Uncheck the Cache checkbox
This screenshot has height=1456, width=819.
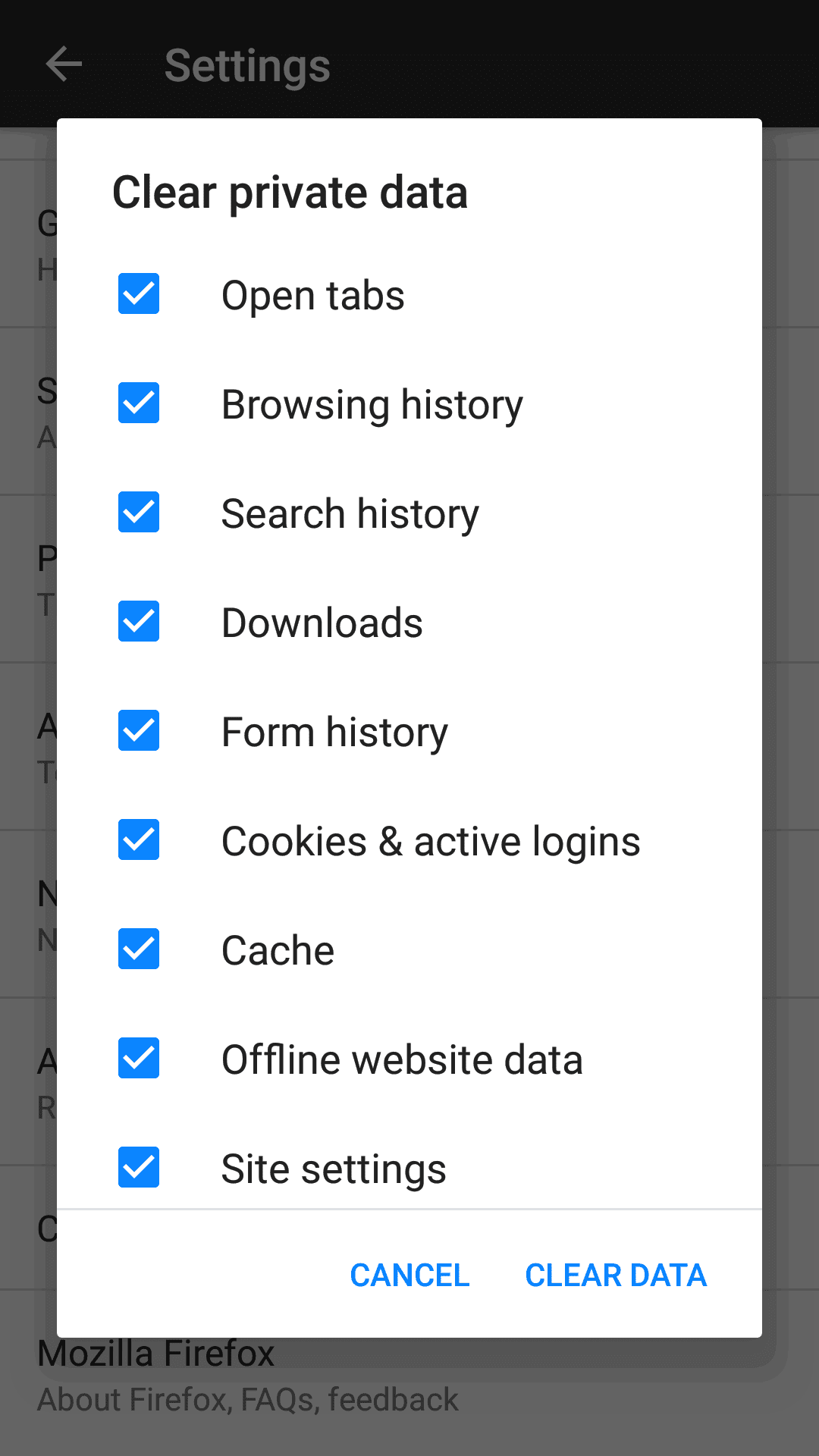click(139, 949)
